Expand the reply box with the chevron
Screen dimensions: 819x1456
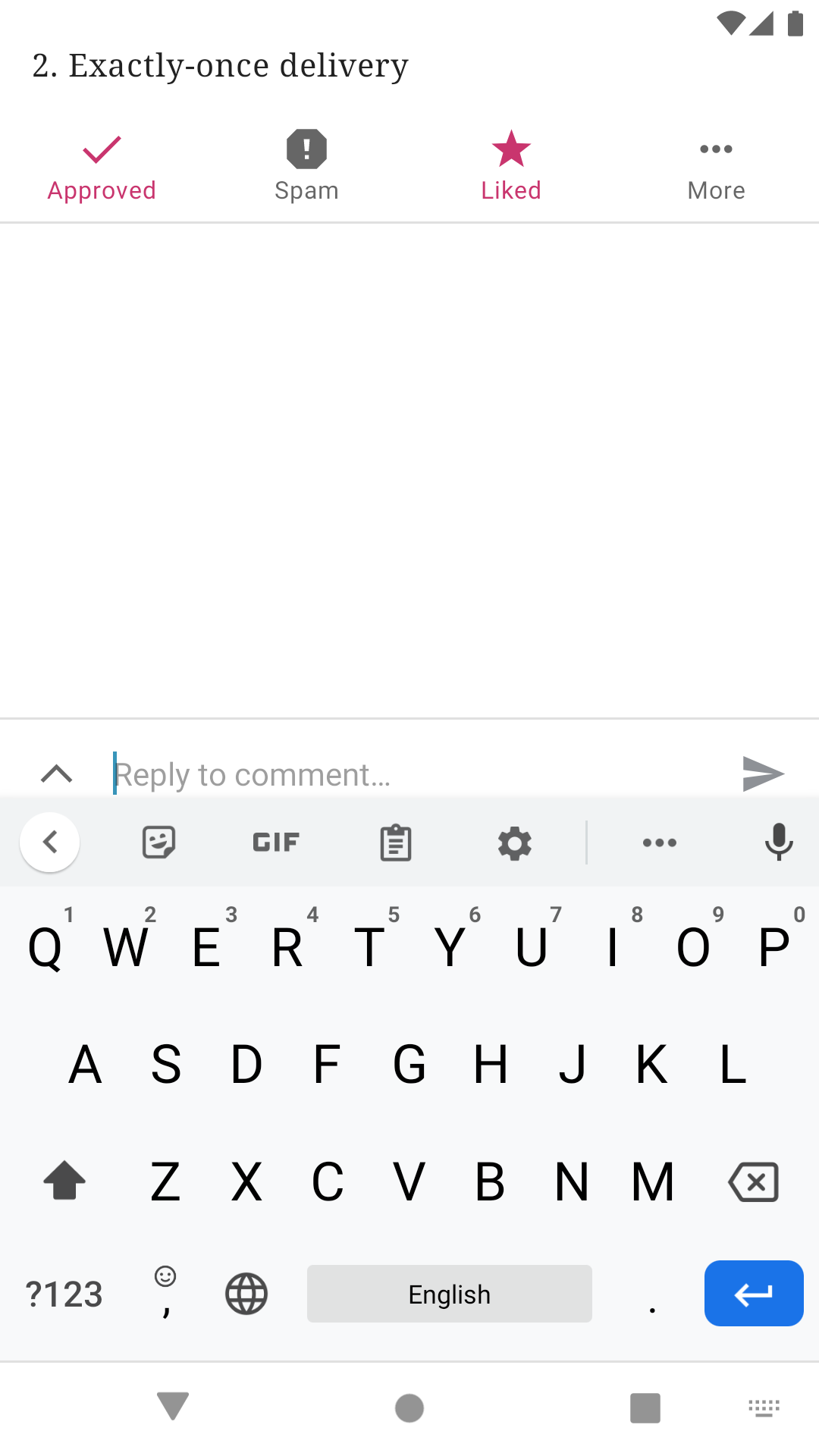click(57, 773)
